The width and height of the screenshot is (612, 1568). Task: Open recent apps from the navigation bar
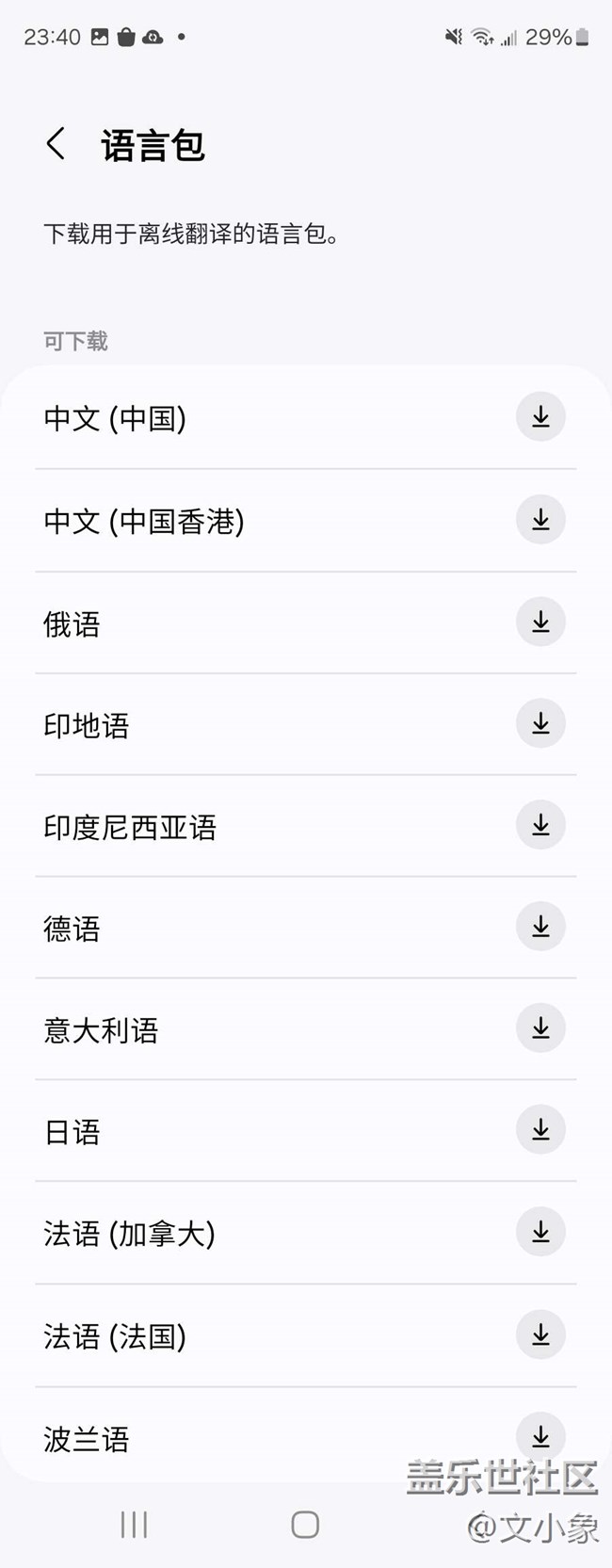[134, 1525]
